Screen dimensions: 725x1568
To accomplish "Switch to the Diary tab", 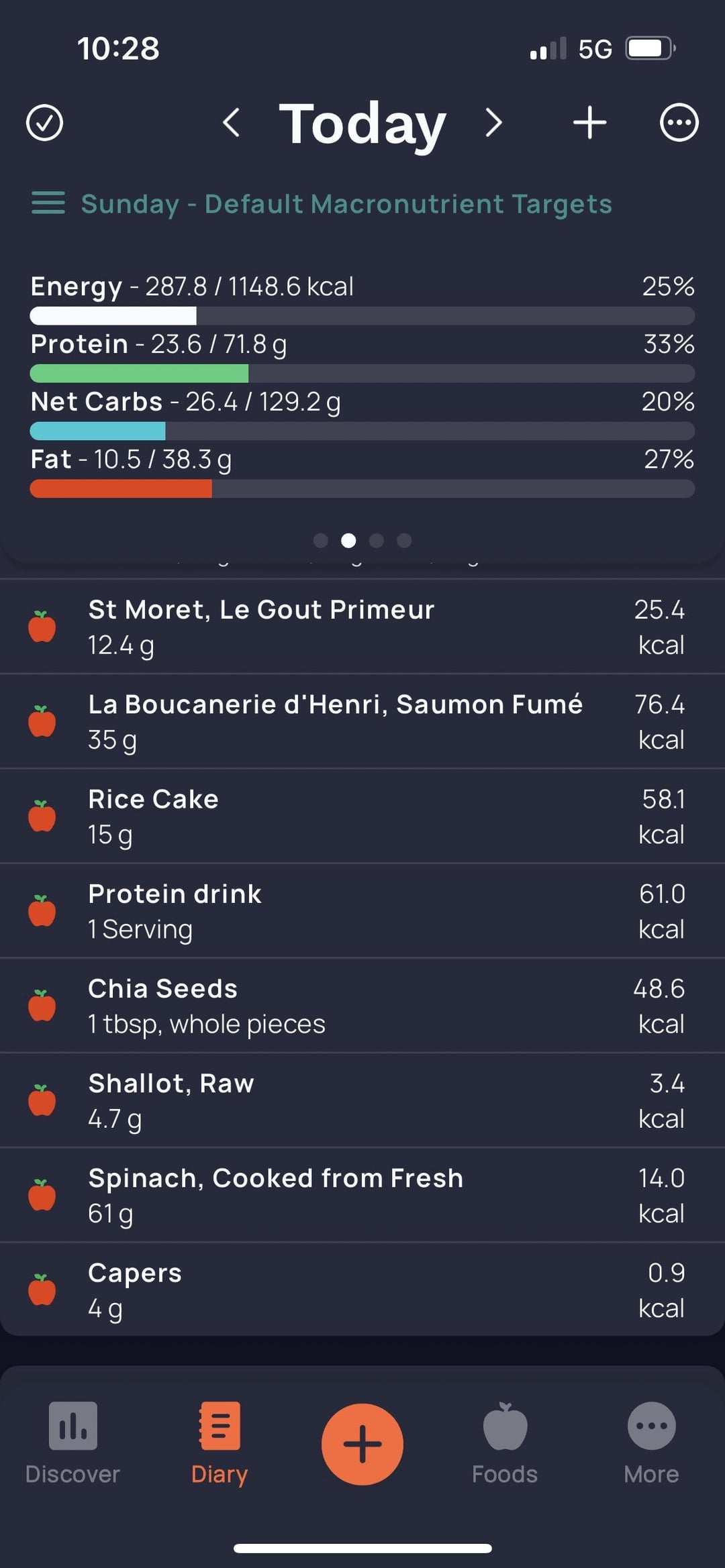I will (x=220, y=1443).
